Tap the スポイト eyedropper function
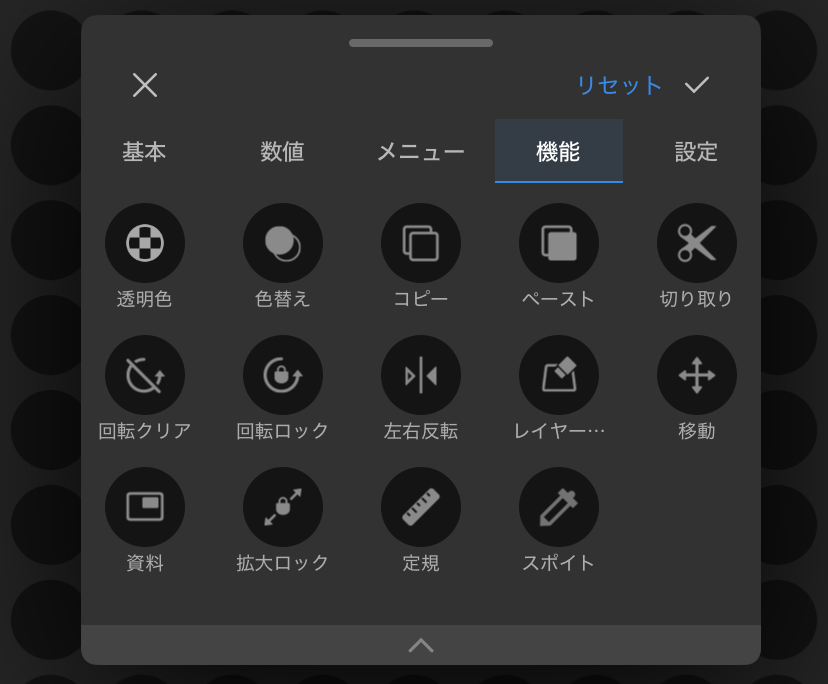Screen dimensions: 828x684 pos(559,507)
